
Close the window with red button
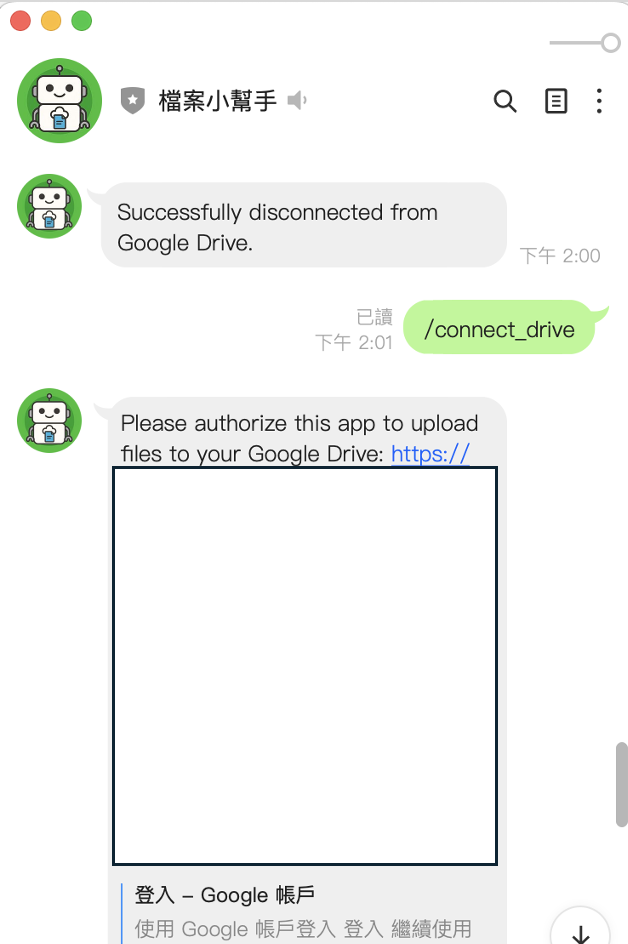pyautogui.click(x=20, y=20)
